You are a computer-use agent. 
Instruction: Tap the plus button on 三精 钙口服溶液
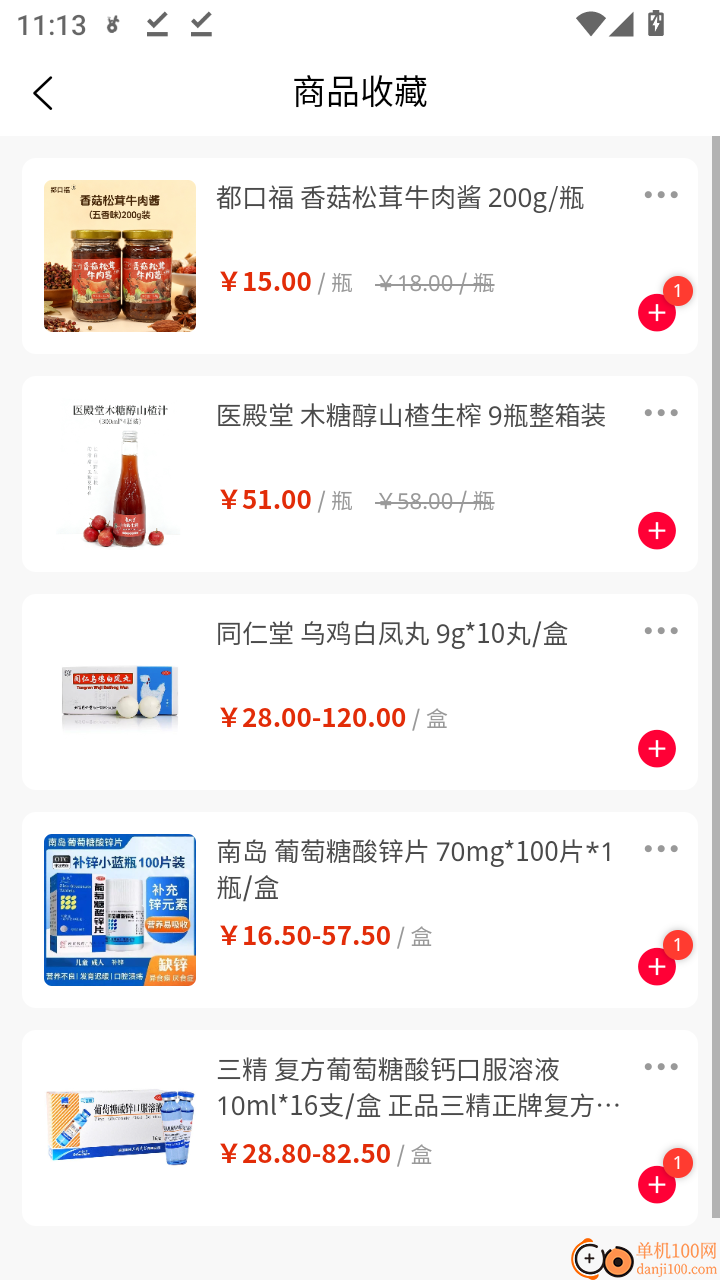click(x=657, y=1184)
